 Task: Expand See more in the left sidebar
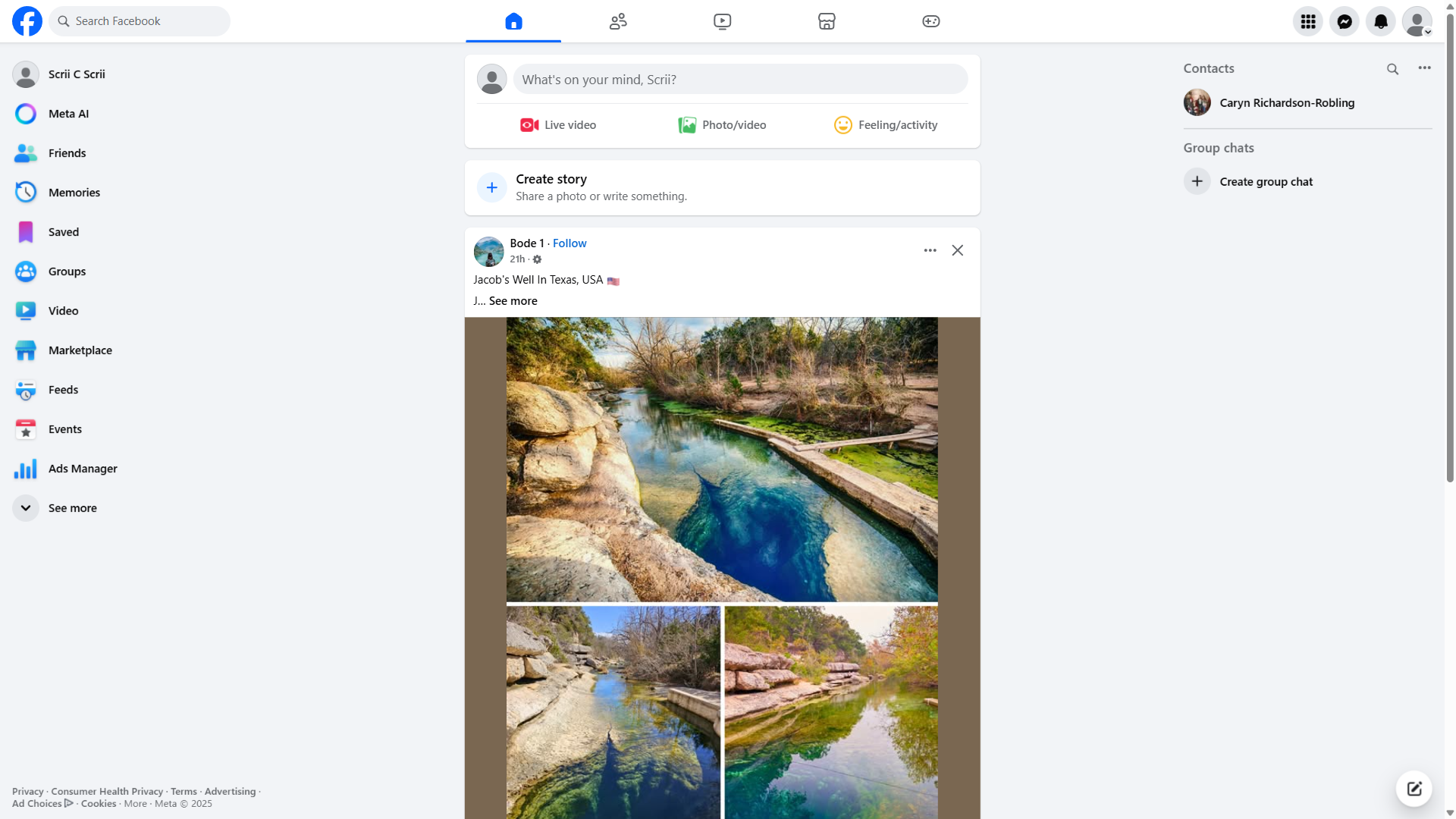72,508
